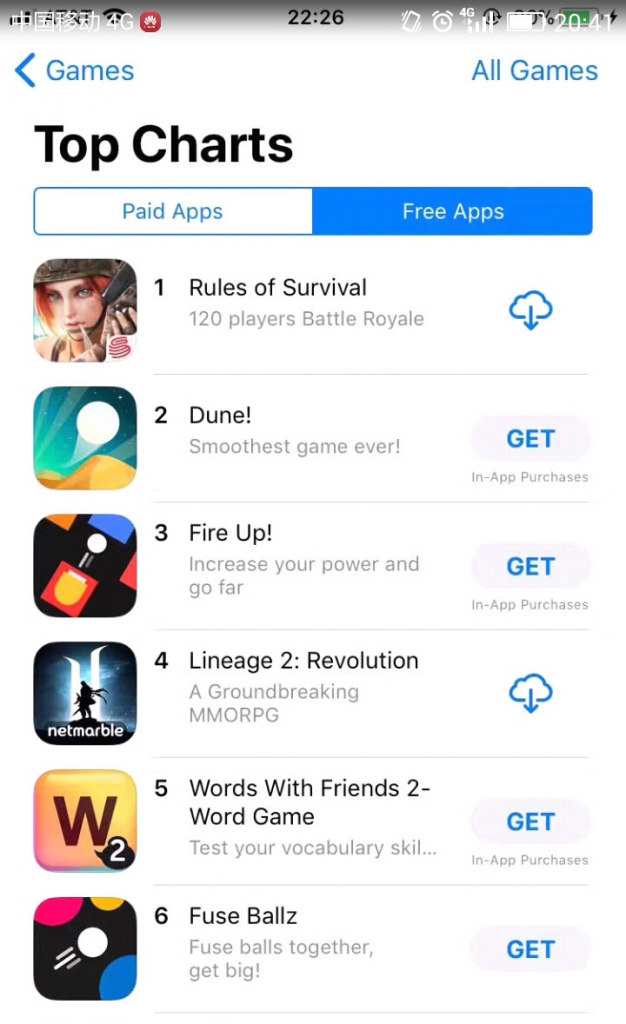Get the Fire Up! game
Viewport: 626px width, 1024px height.
530,566
